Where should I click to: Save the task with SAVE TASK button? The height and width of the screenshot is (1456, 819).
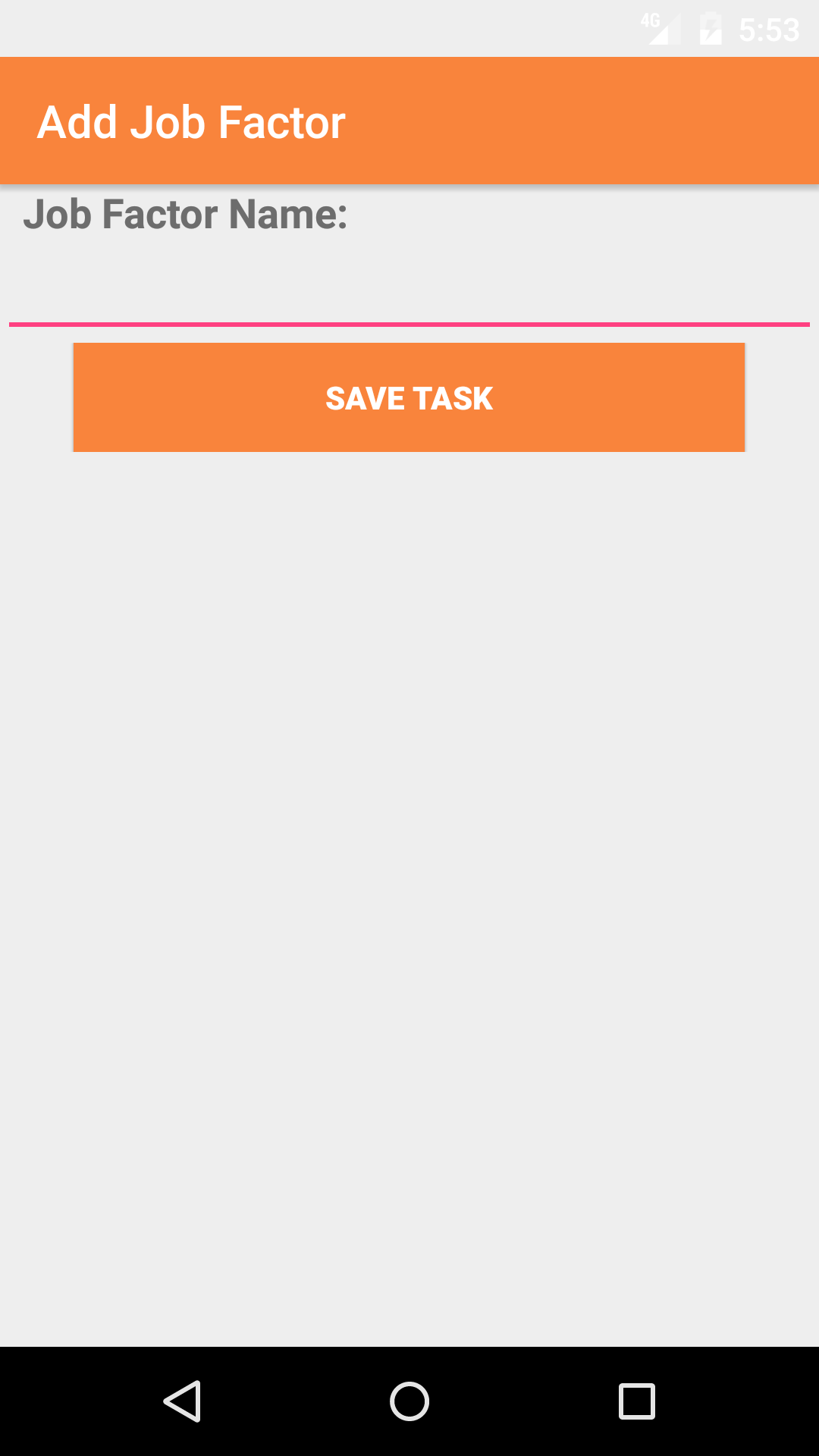(x=409, y=397)
